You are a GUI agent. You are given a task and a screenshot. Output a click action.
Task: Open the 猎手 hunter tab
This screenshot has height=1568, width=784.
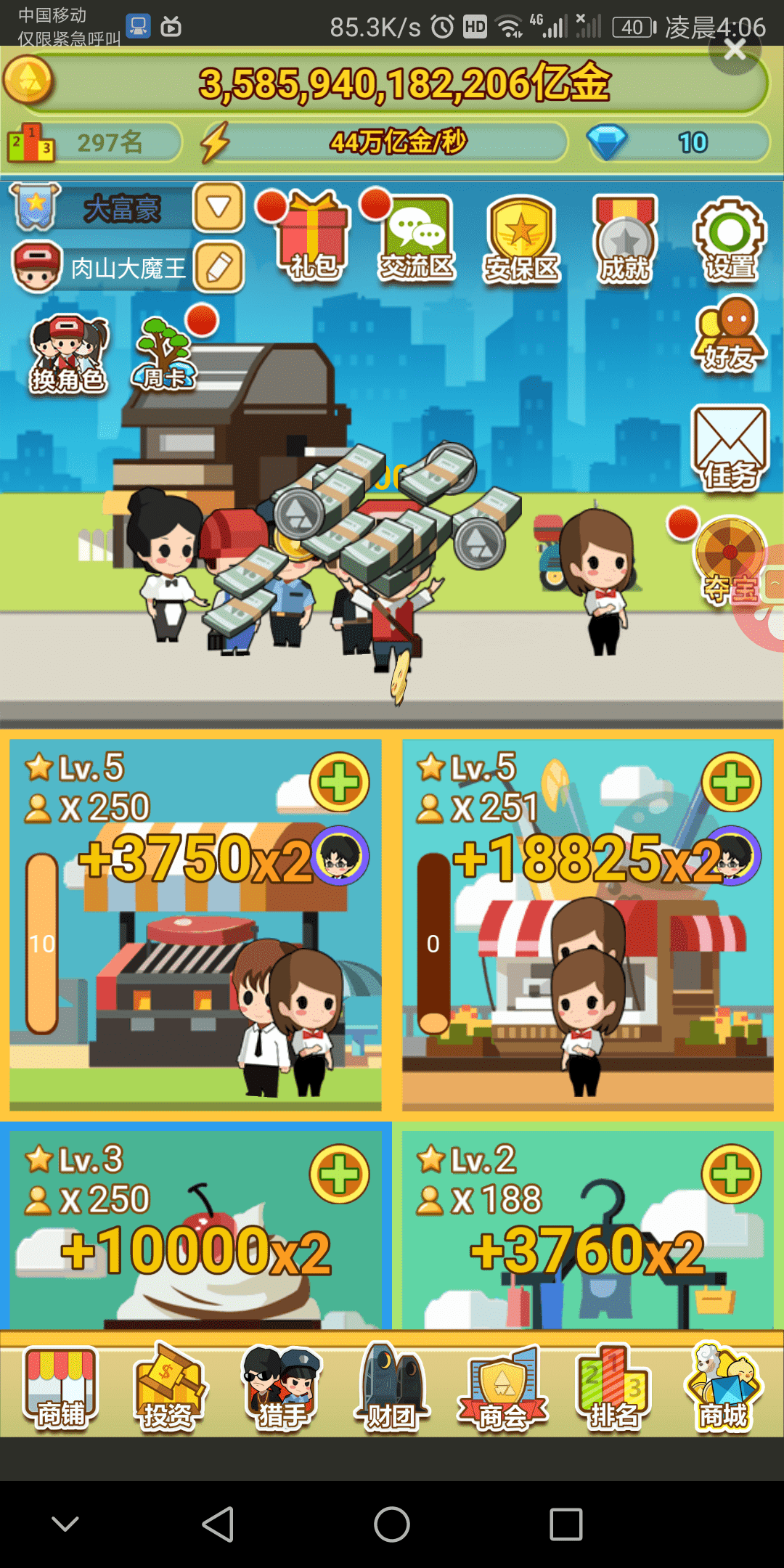(280, 1388)
